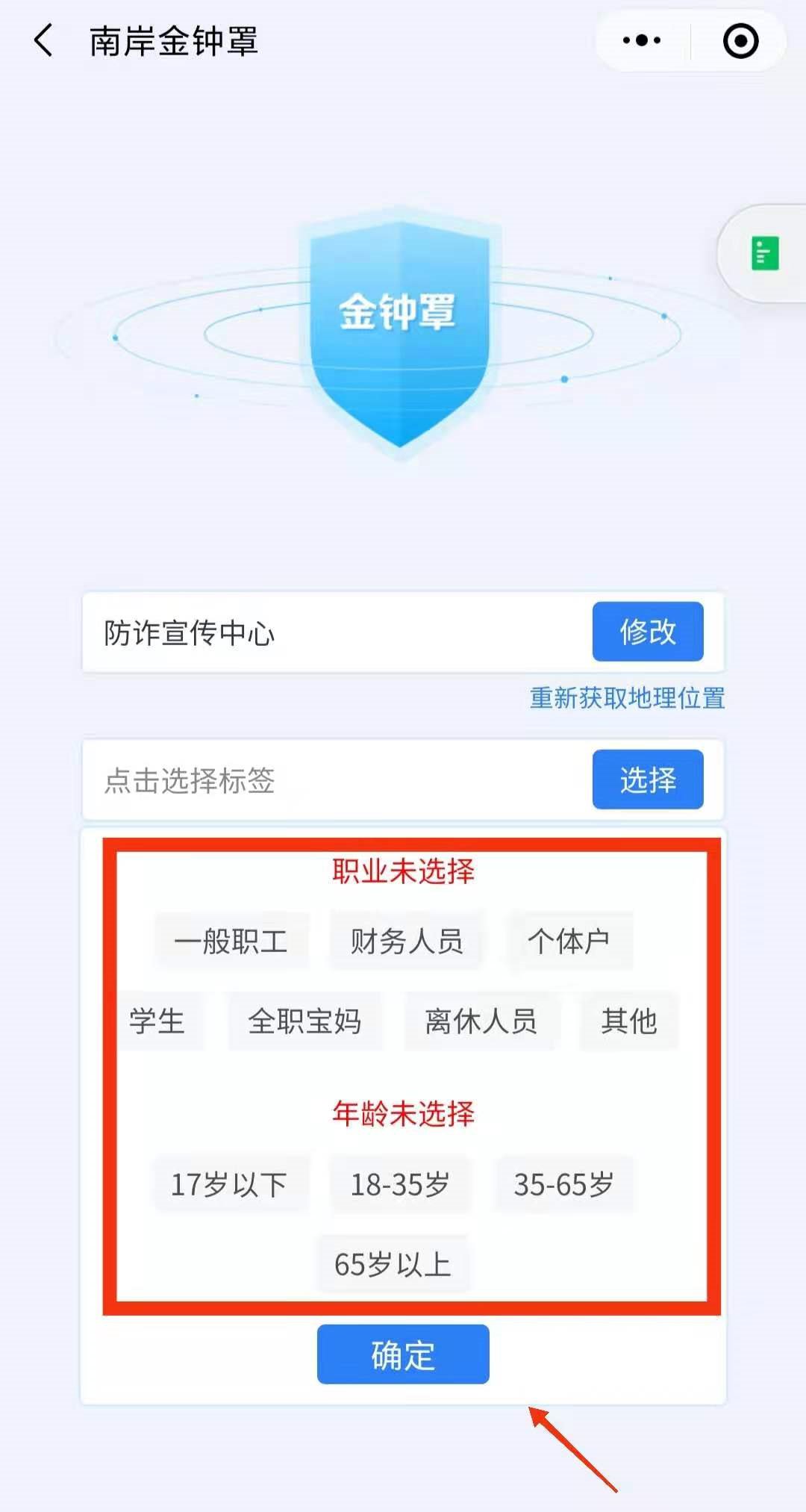Select occupation 一般职工
Viewport: 806px width, 1512px height.
(x=231, y=941)
